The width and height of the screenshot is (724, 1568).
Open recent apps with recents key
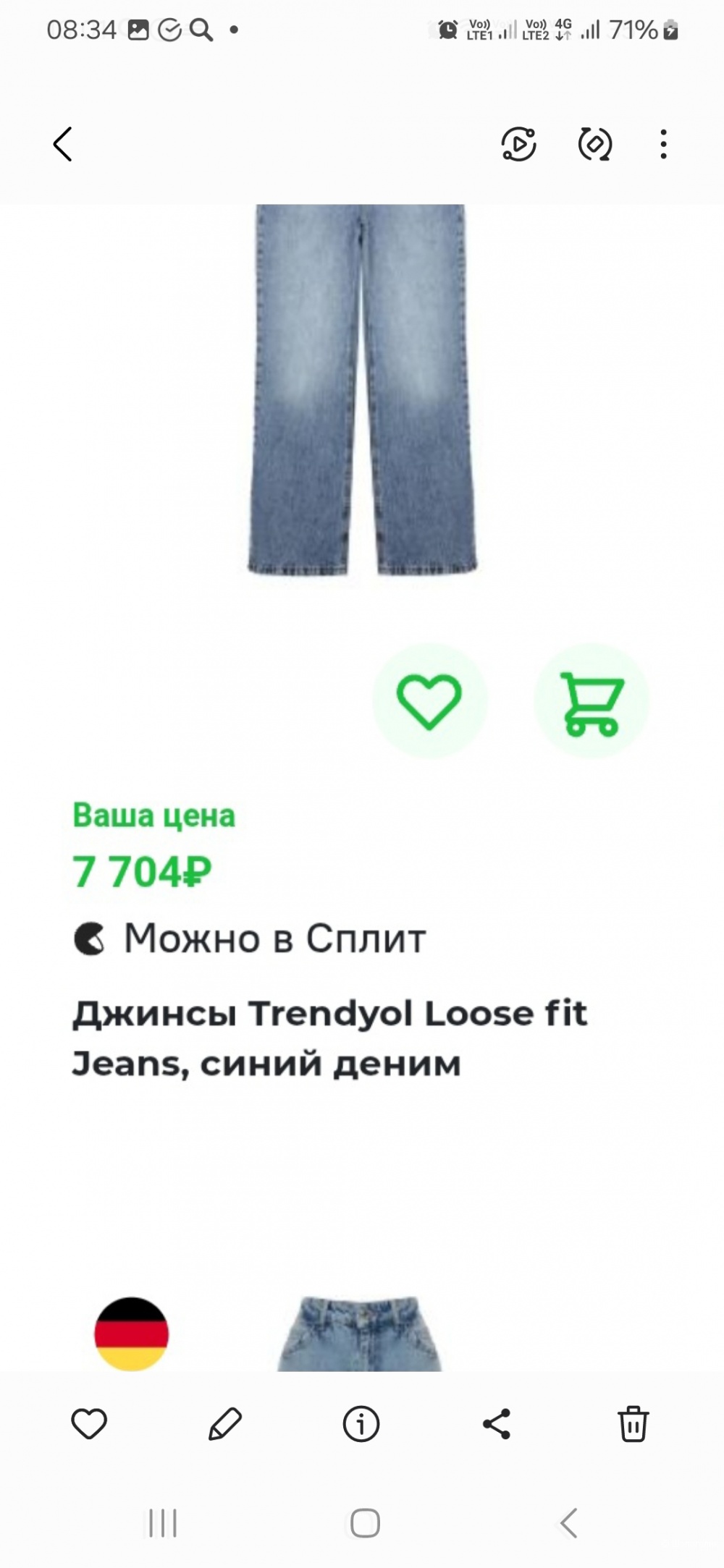(161, 1523)
